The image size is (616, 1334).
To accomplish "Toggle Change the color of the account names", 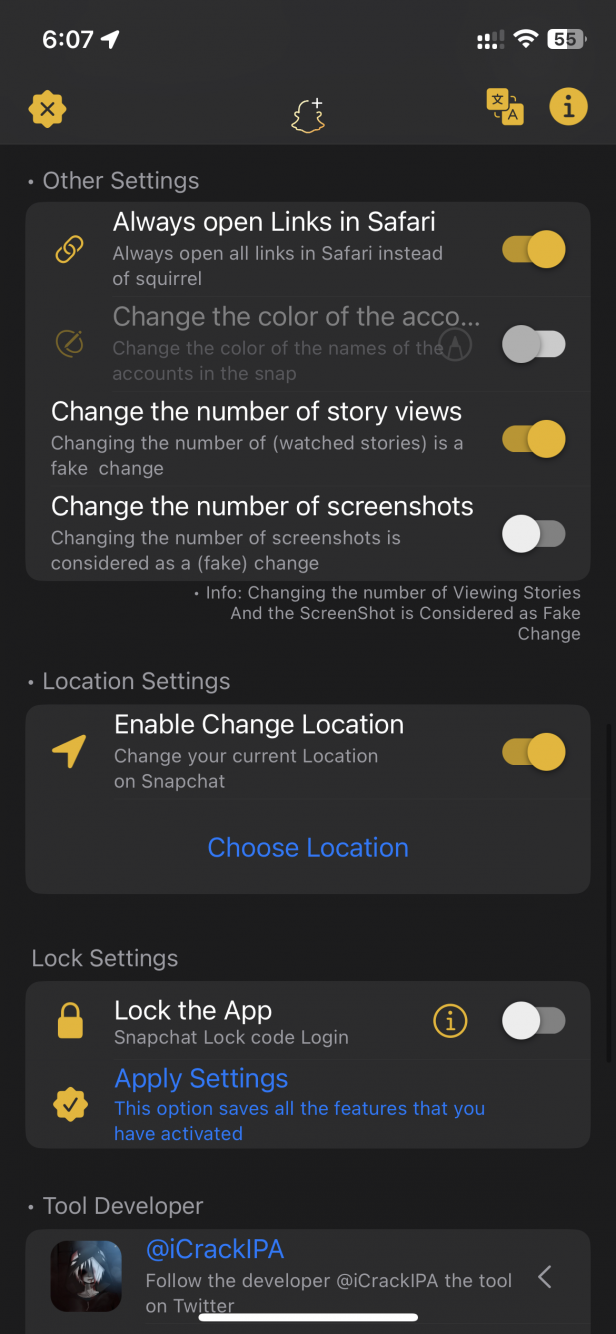I will 534,344.
